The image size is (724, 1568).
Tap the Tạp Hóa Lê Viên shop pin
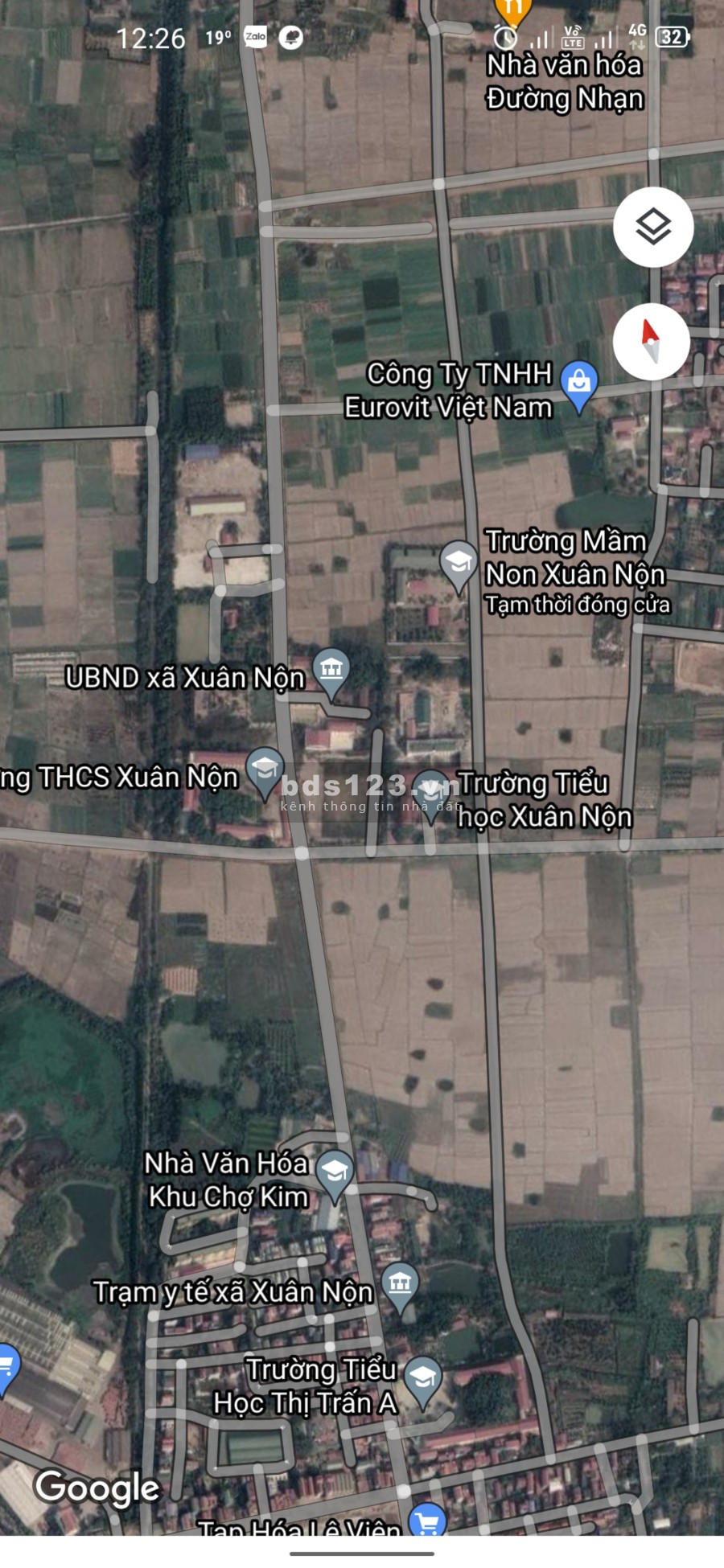pyautogui.click(x=427, y=1521)
